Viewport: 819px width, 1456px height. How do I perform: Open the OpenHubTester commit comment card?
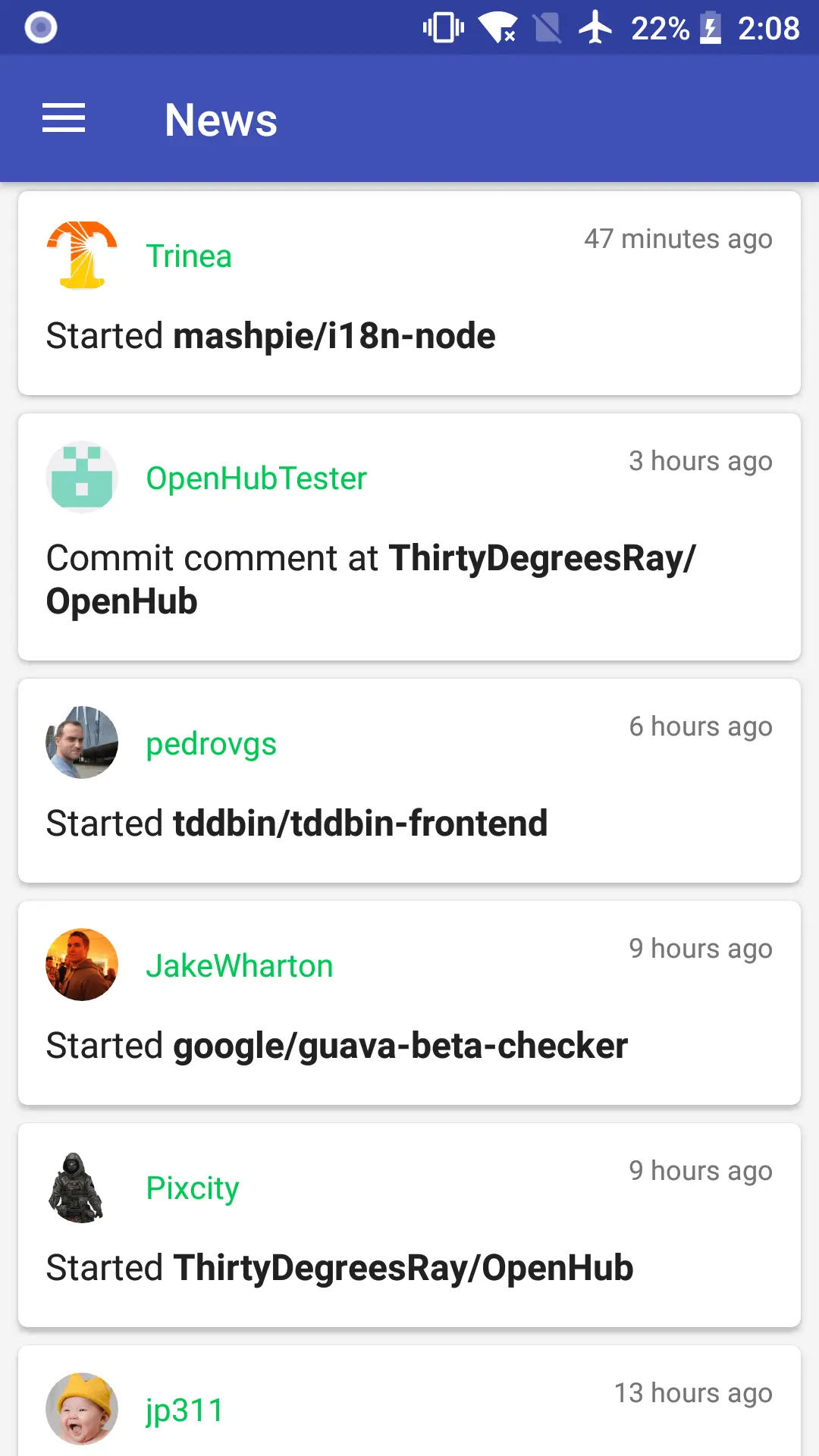click(409, 579)
